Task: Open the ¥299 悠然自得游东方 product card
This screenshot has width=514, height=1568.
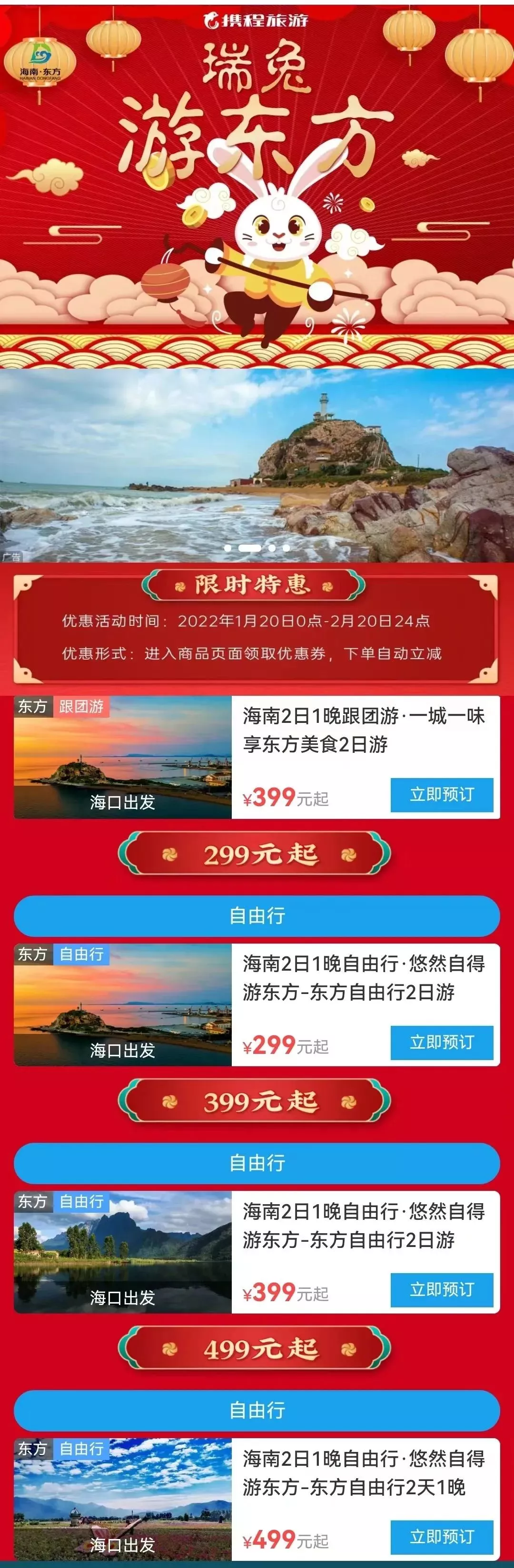Action: 363,978
